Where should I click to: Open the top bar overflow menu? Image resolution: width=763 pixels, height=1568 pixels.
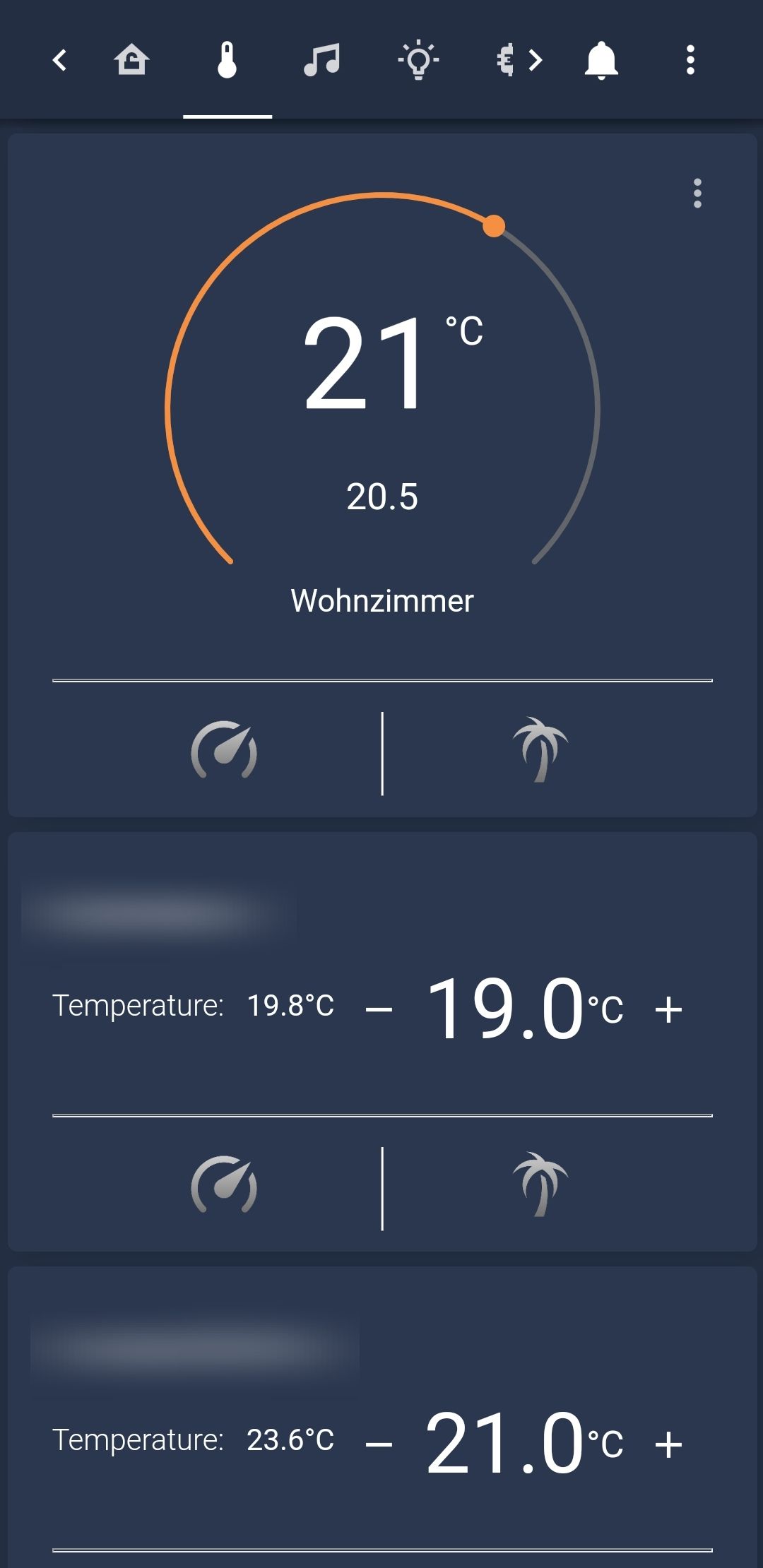click(x=690, y=60)
